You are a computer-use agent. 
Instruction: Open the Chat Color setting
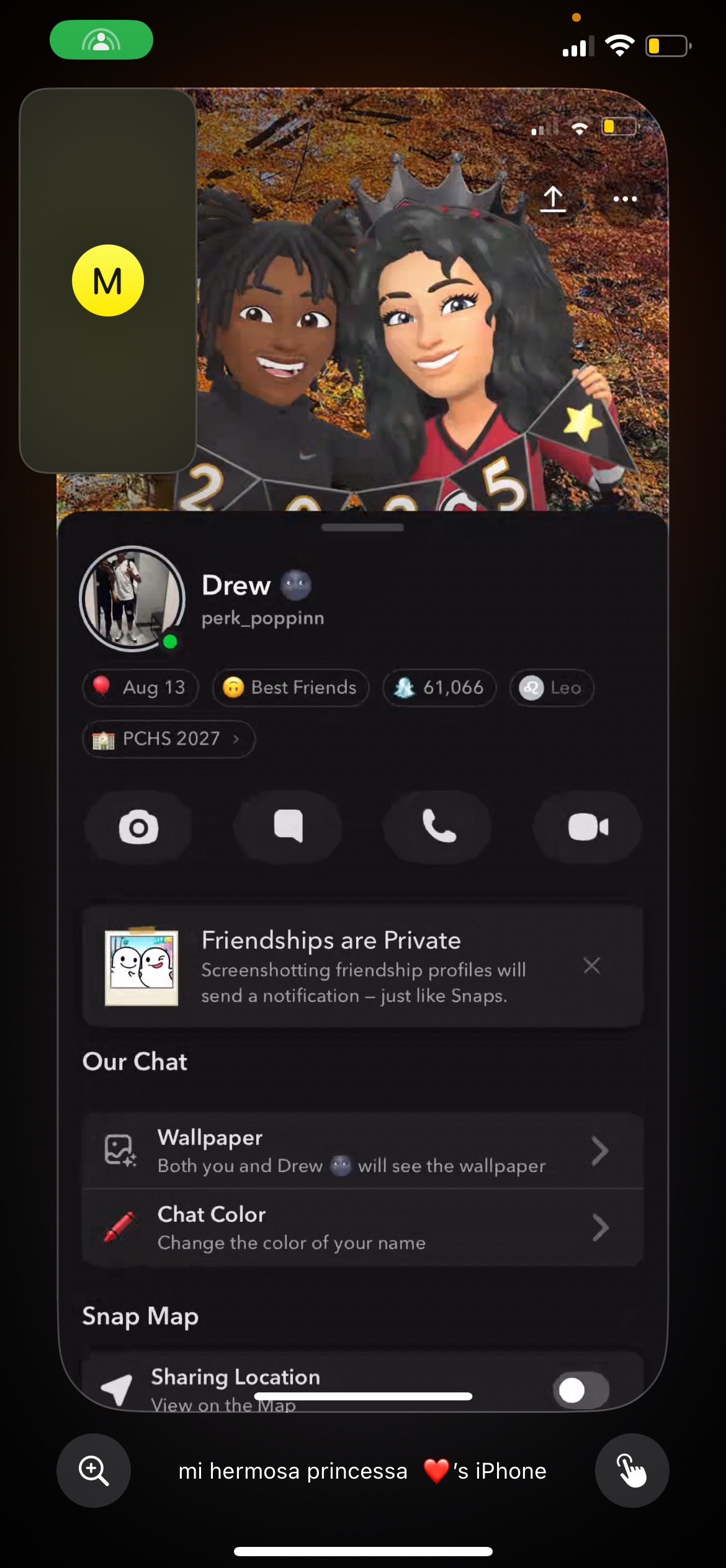coord(362,1227)
